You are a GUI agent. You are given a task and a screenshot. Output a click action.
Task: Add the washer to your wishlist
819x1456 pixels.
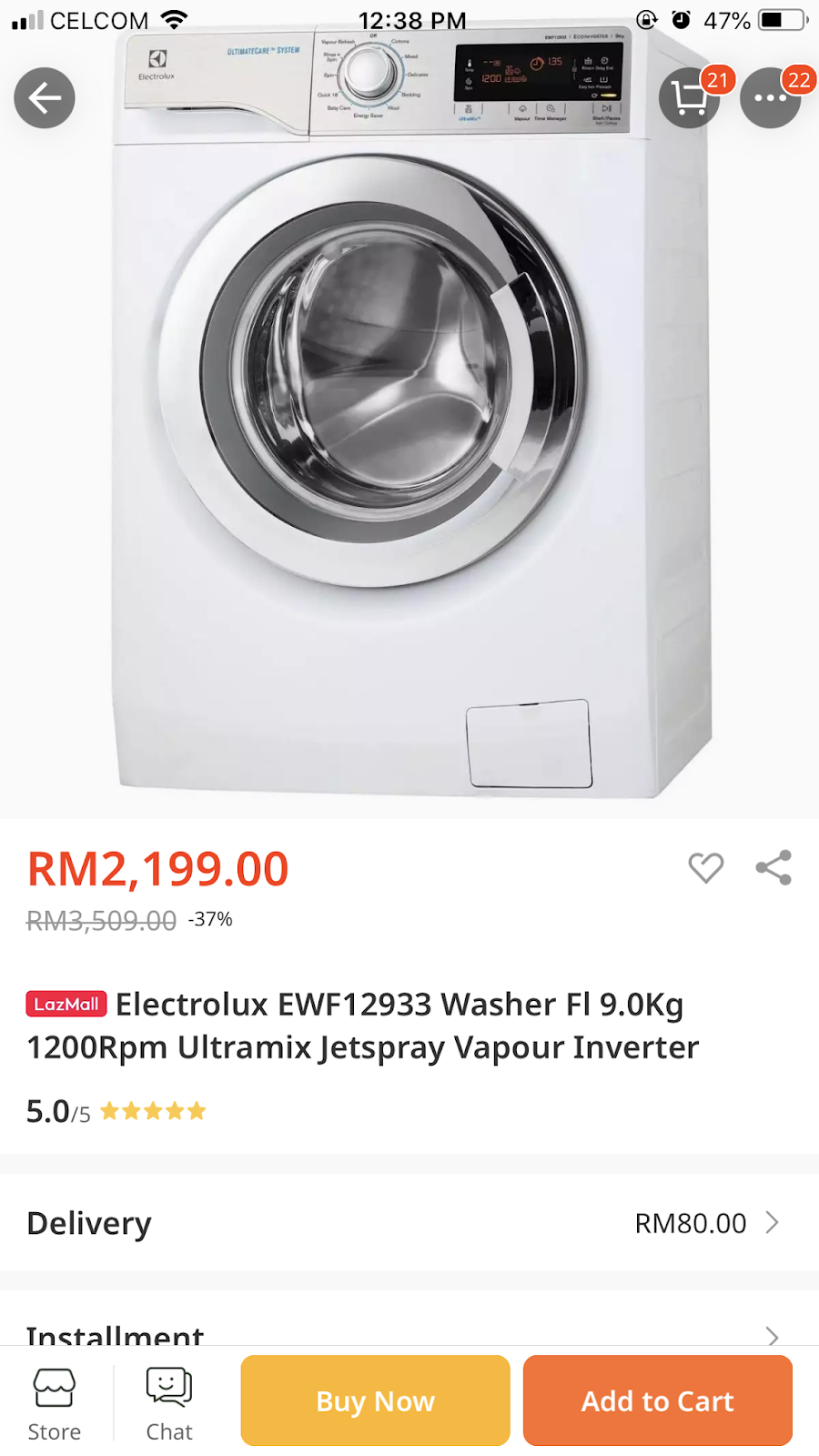pos(705,868)
